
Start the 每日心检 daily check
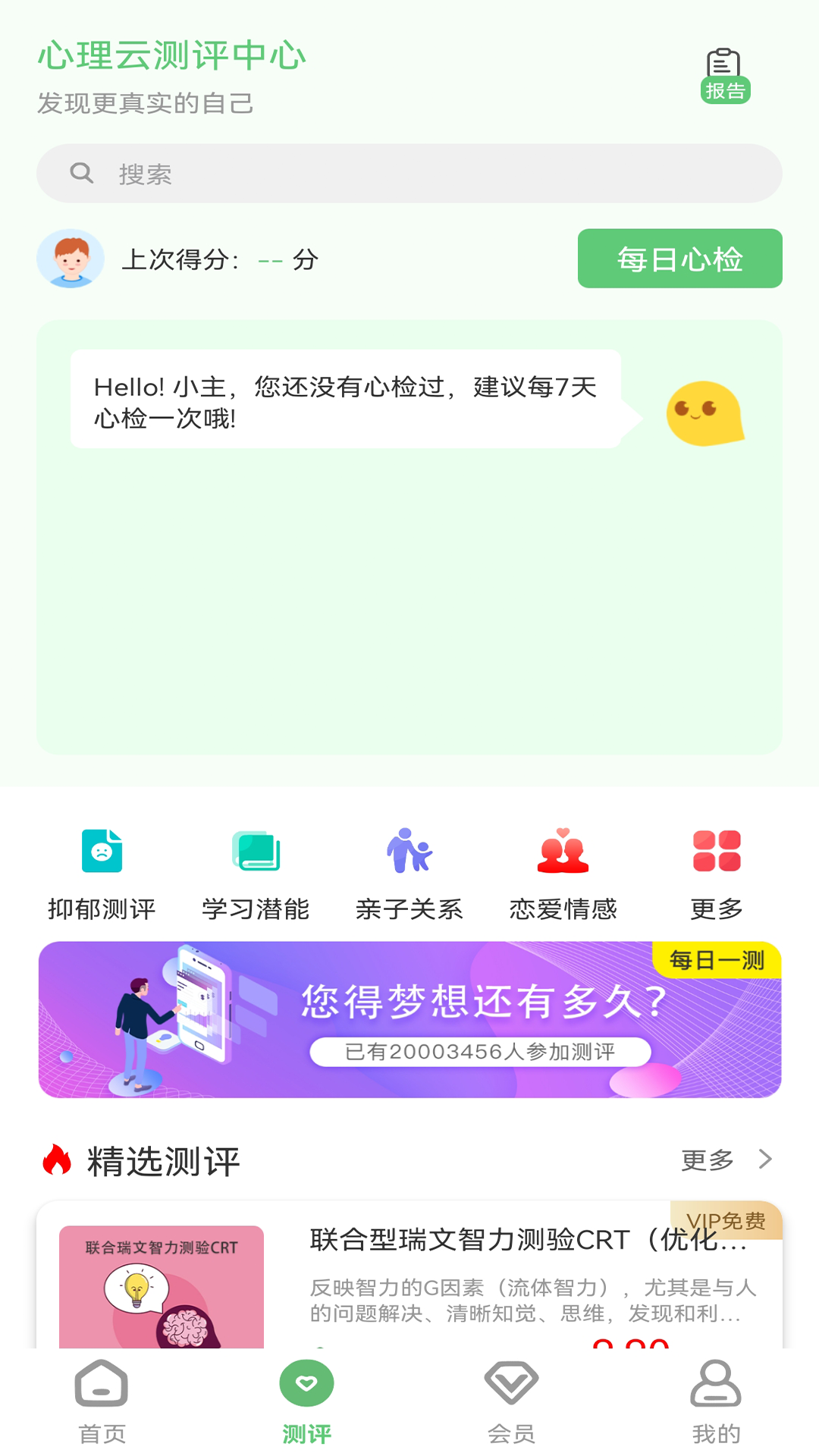click(679, 259)
